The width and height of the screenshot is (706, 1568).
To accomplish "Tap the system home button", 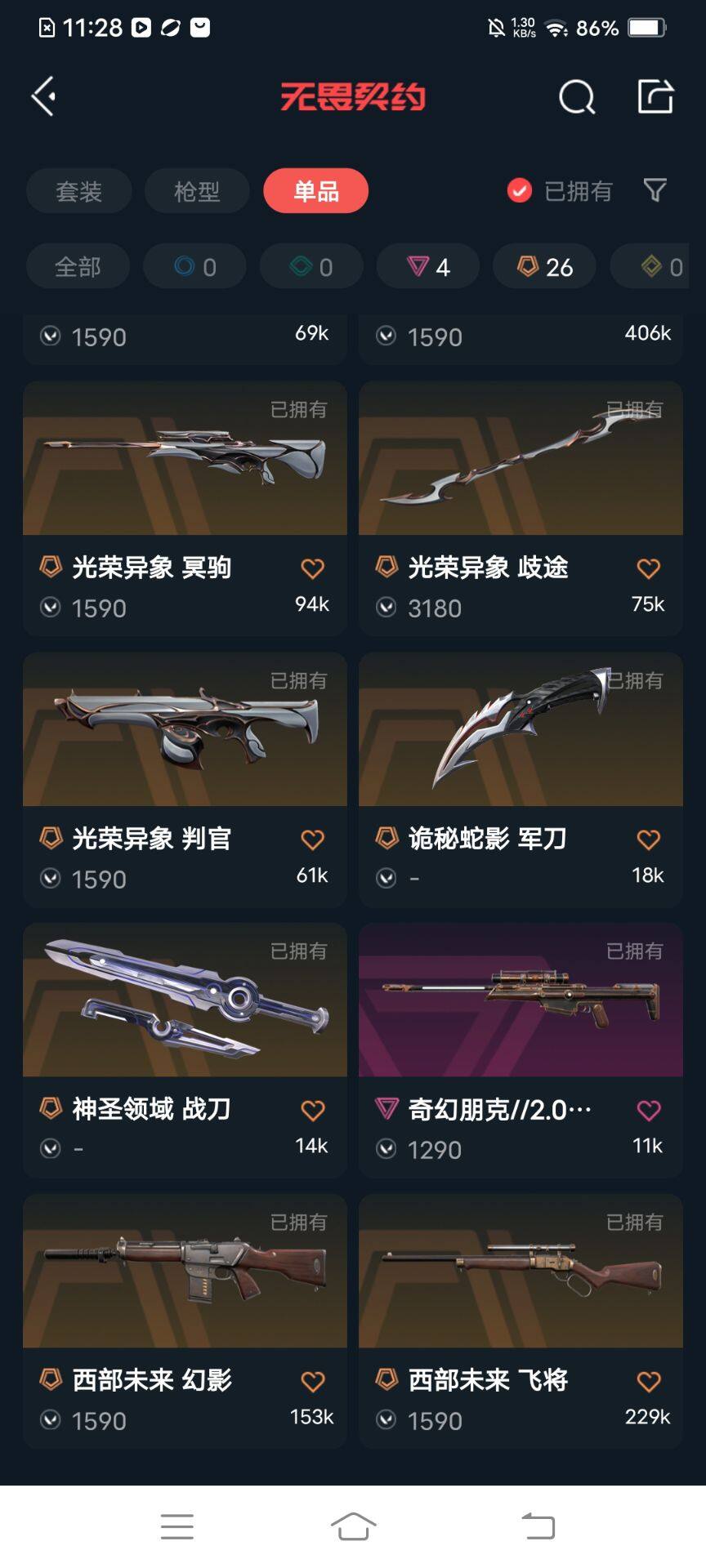I will [x=353, y=1526].
